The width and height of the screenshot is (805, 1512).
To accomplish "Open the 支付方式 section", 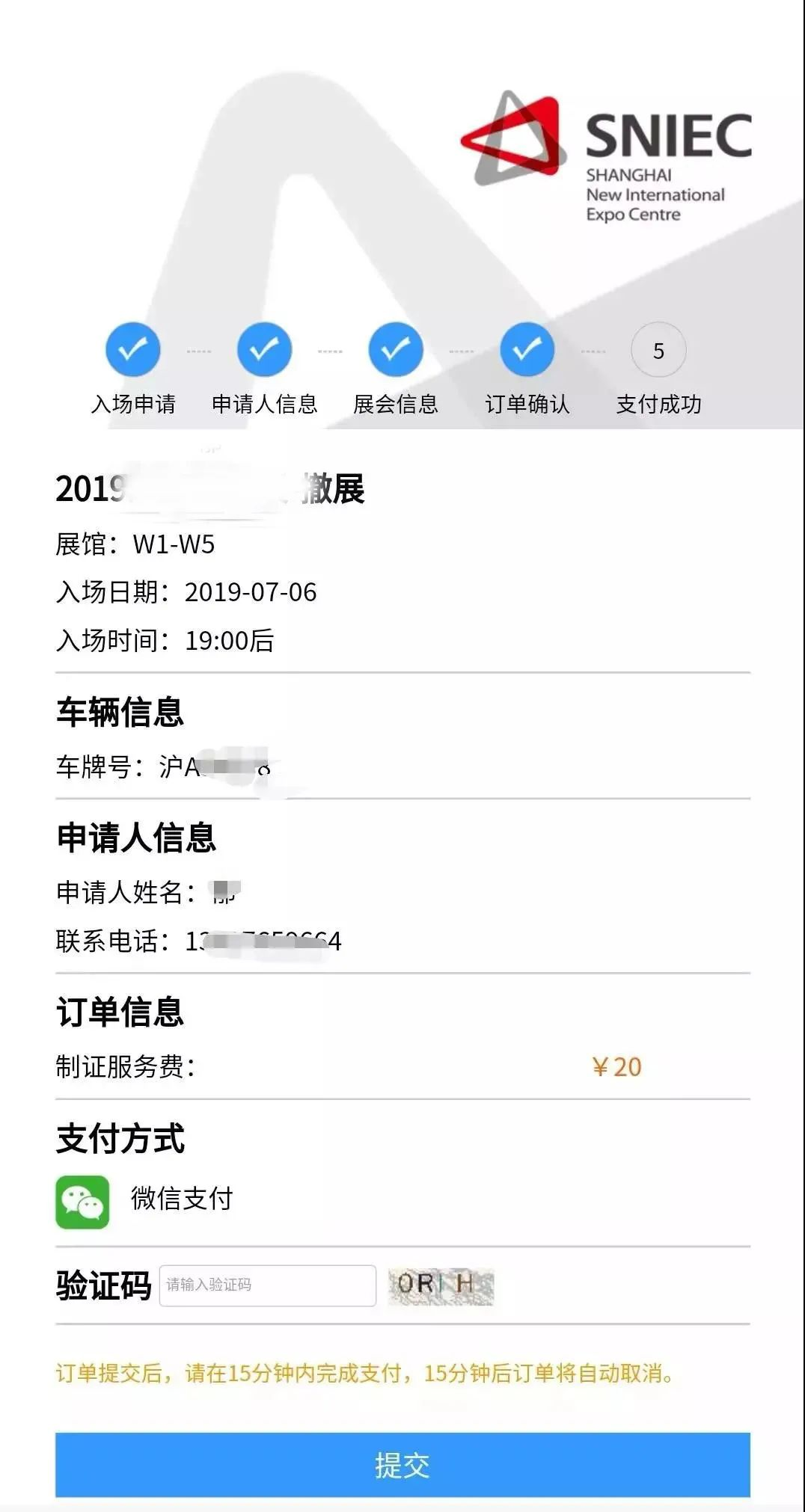I will coord(120,1136).
